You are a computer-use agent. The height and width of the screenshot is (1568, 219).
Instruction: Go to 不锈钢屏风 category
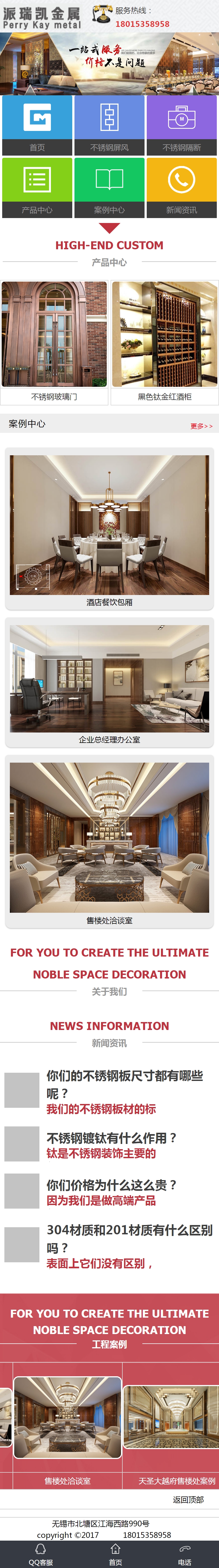coord(109,125)
